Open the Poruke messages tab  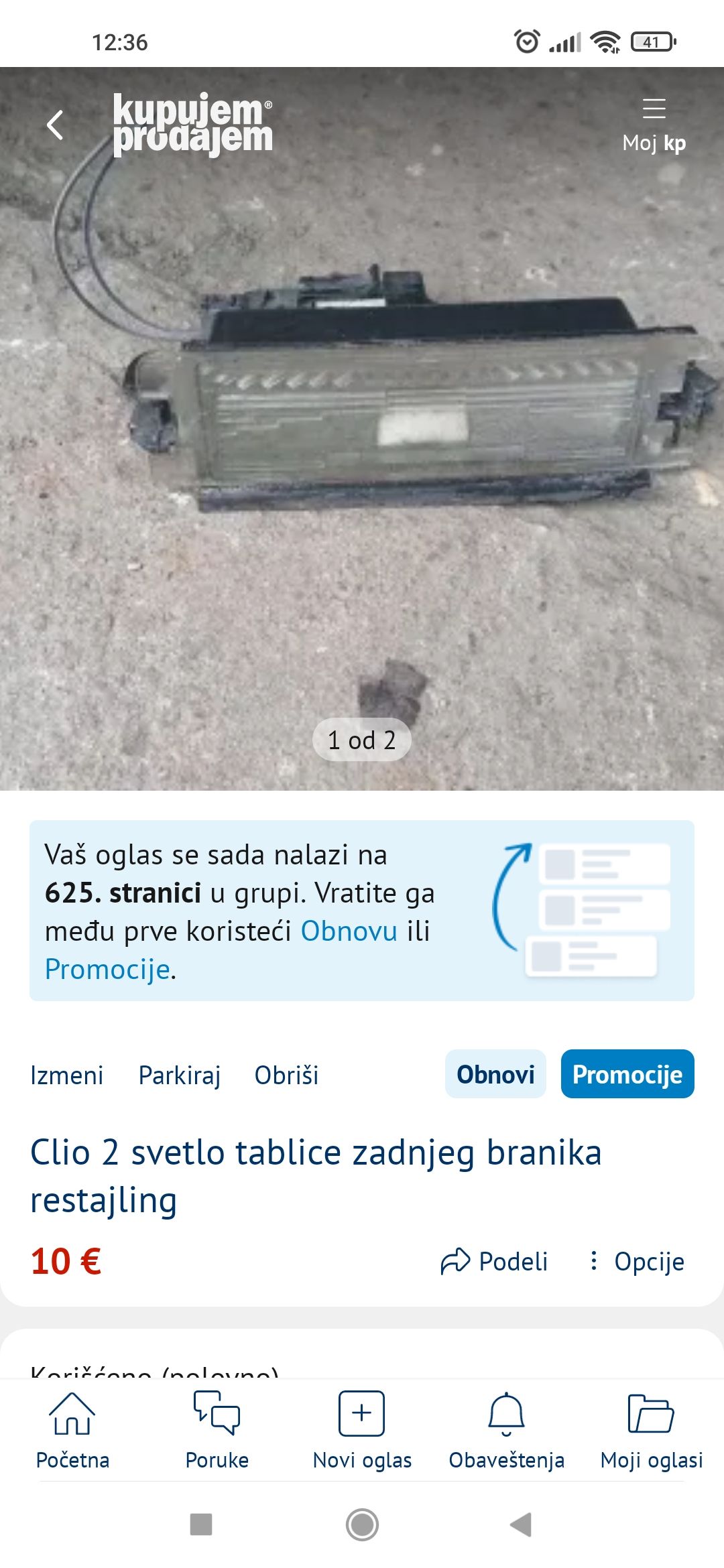point(217,1430)
